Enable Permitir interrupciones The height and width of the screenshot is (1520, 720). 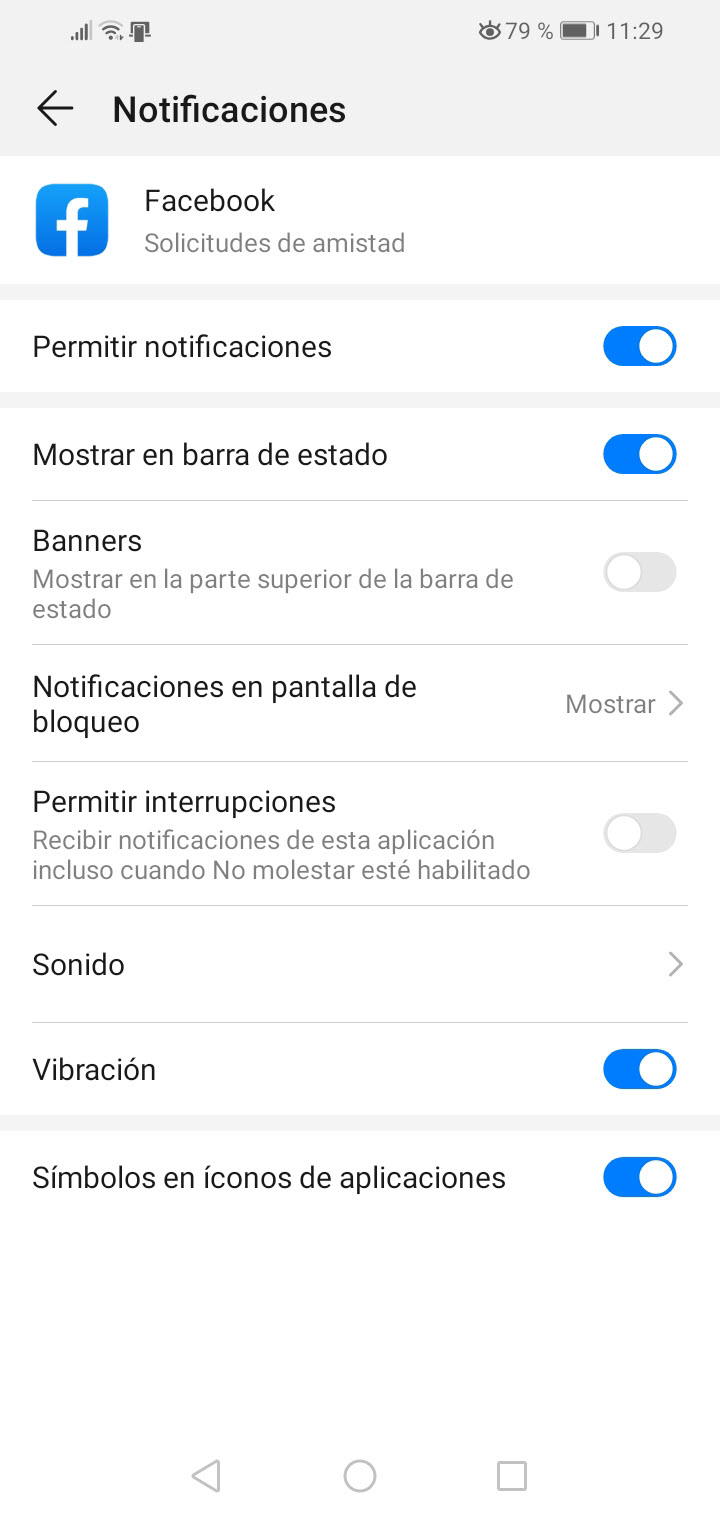(639, 833)
